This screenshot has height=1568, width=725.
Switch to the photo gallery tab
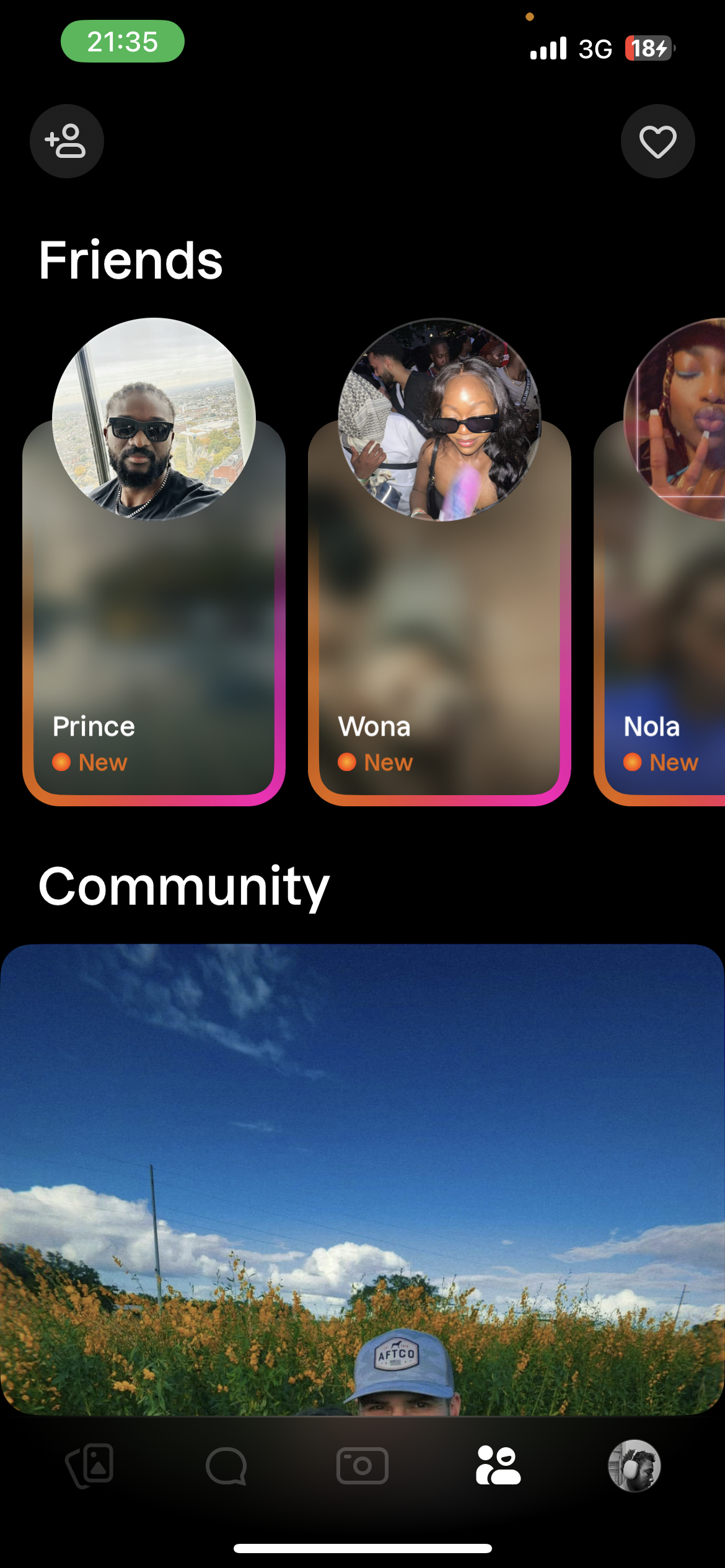pyautogui.click(x=90, y=1465)
